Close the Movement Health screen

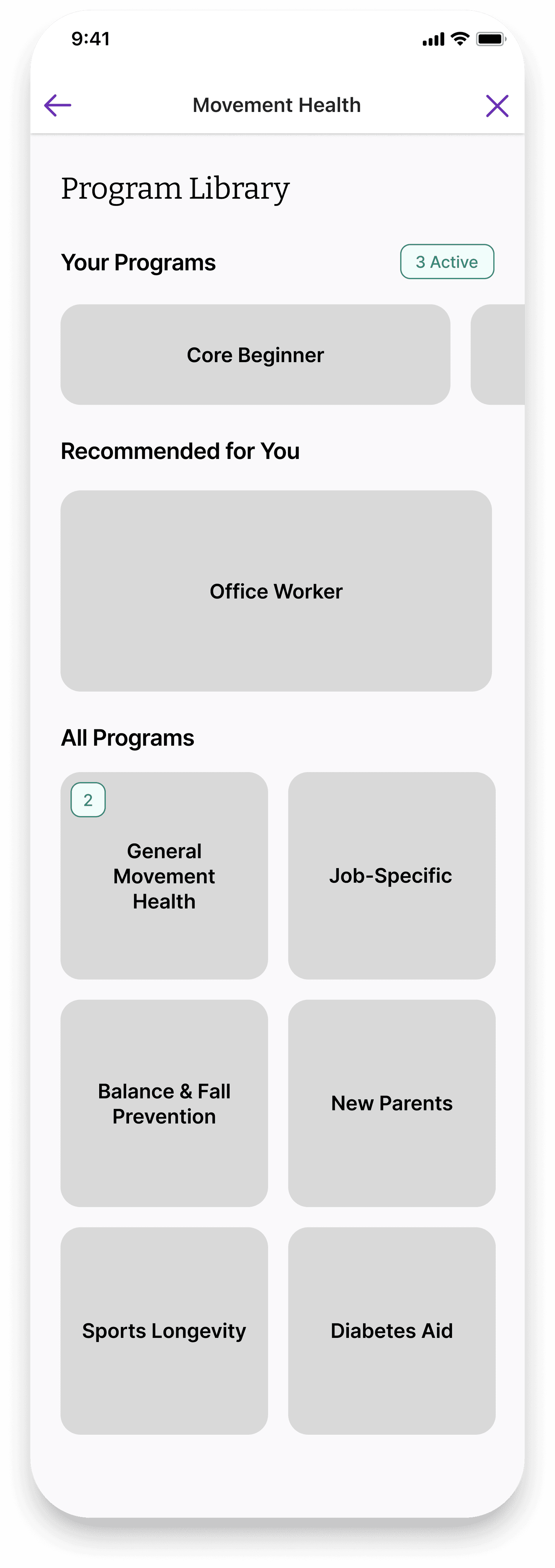[497, 105]
